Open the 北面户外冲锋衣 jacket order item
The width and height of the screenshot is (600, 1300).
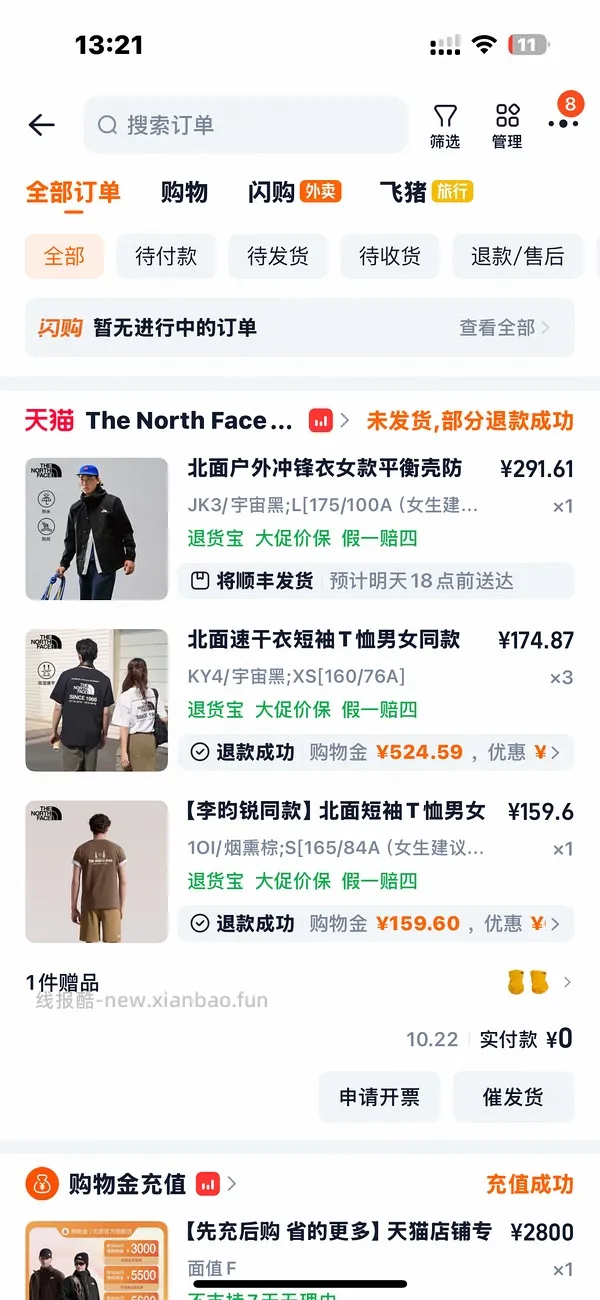coord(300,528)
